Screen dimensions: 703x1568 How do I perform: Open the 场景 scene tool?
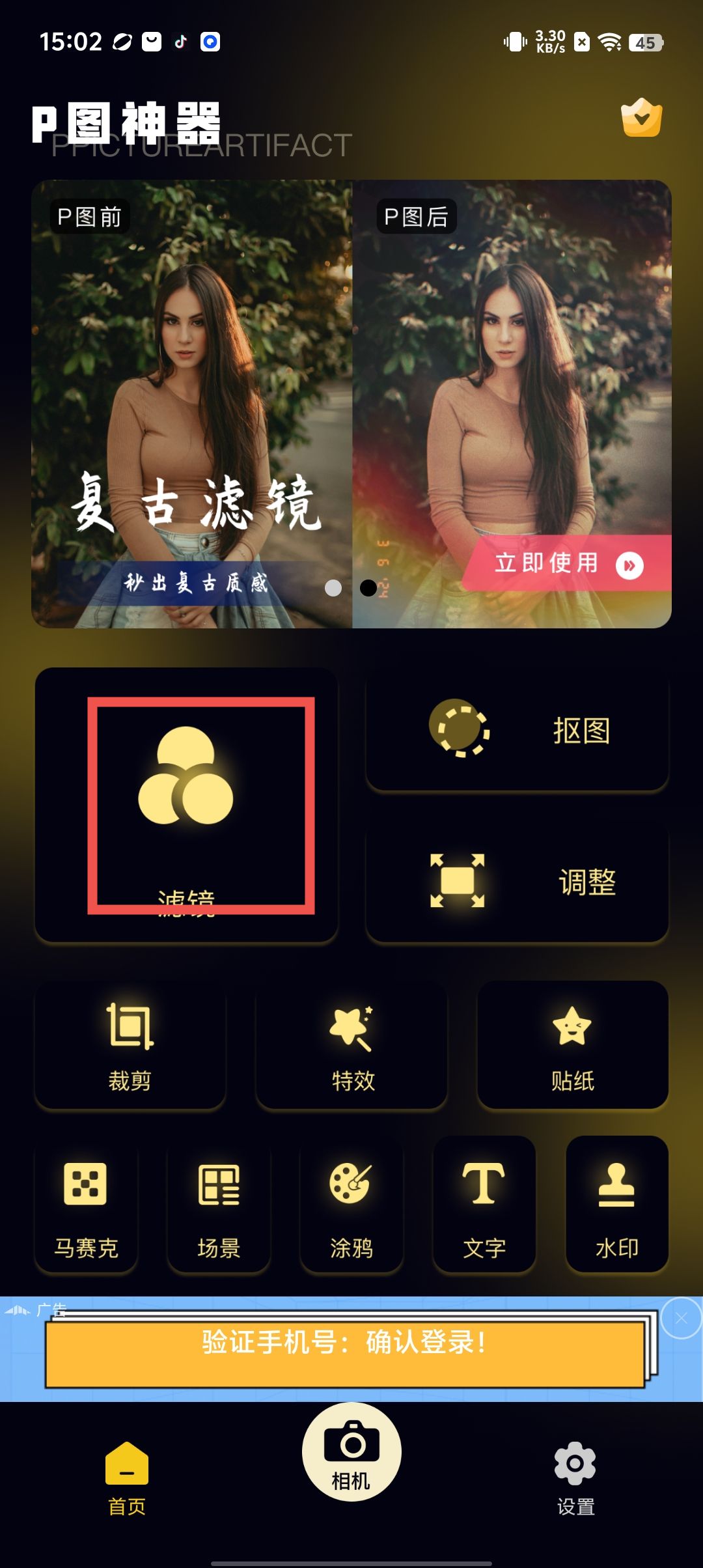[219, 1205]
